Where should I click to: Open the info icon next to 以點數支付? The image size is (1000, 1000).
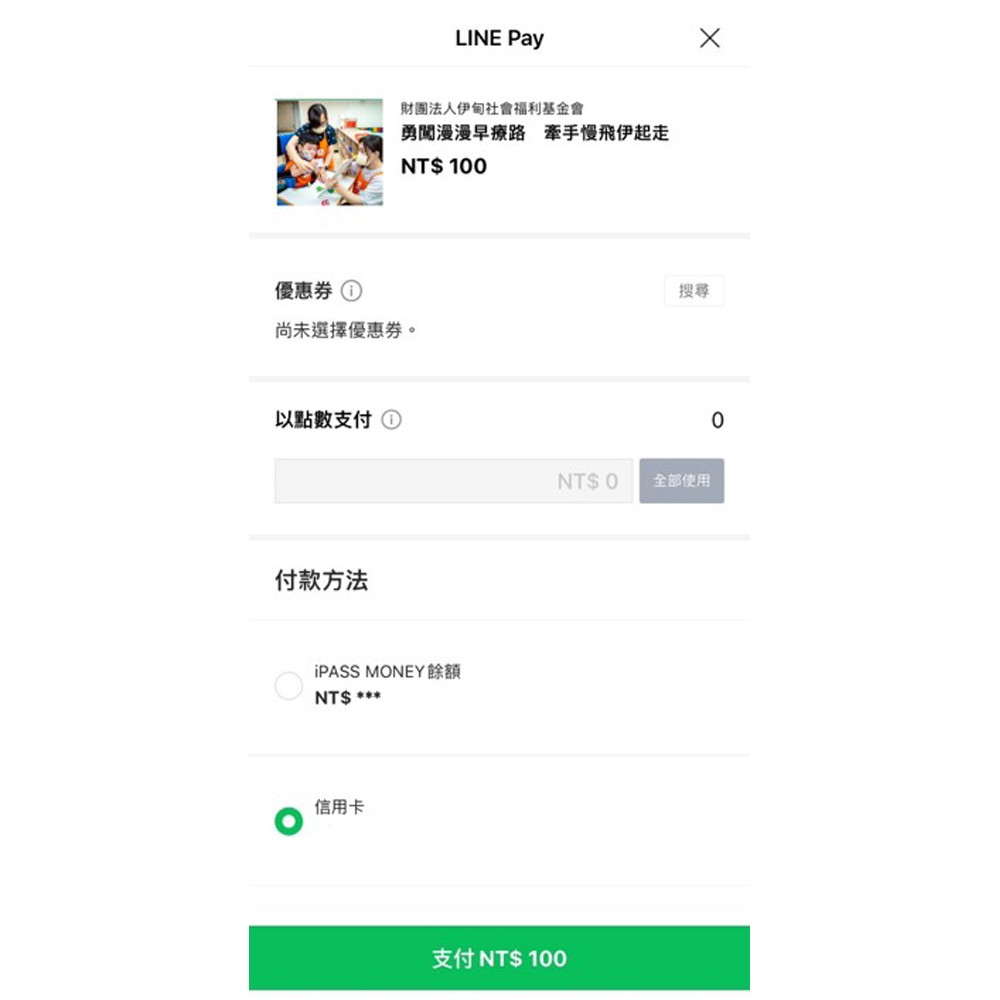pos(392,420)
